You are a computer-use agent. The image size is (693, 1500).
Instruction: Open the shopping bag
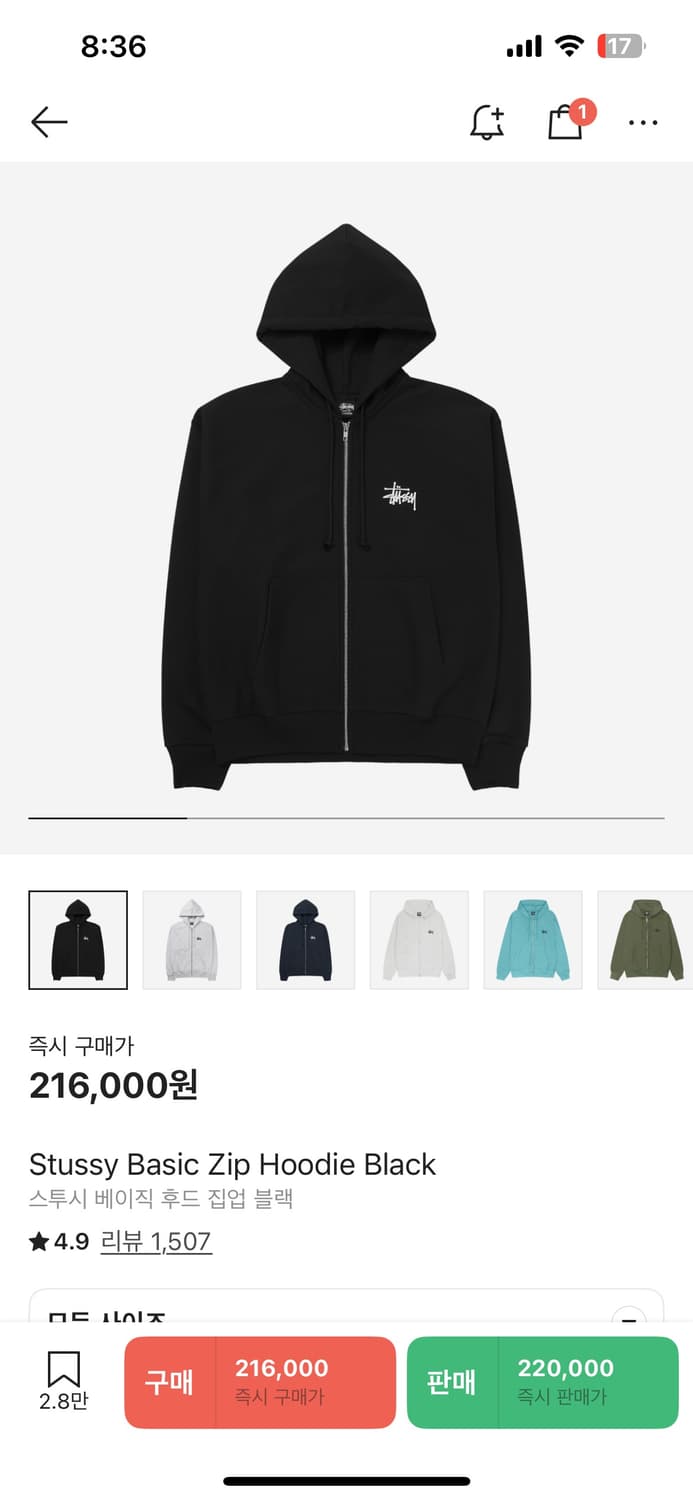coord(566,123)
